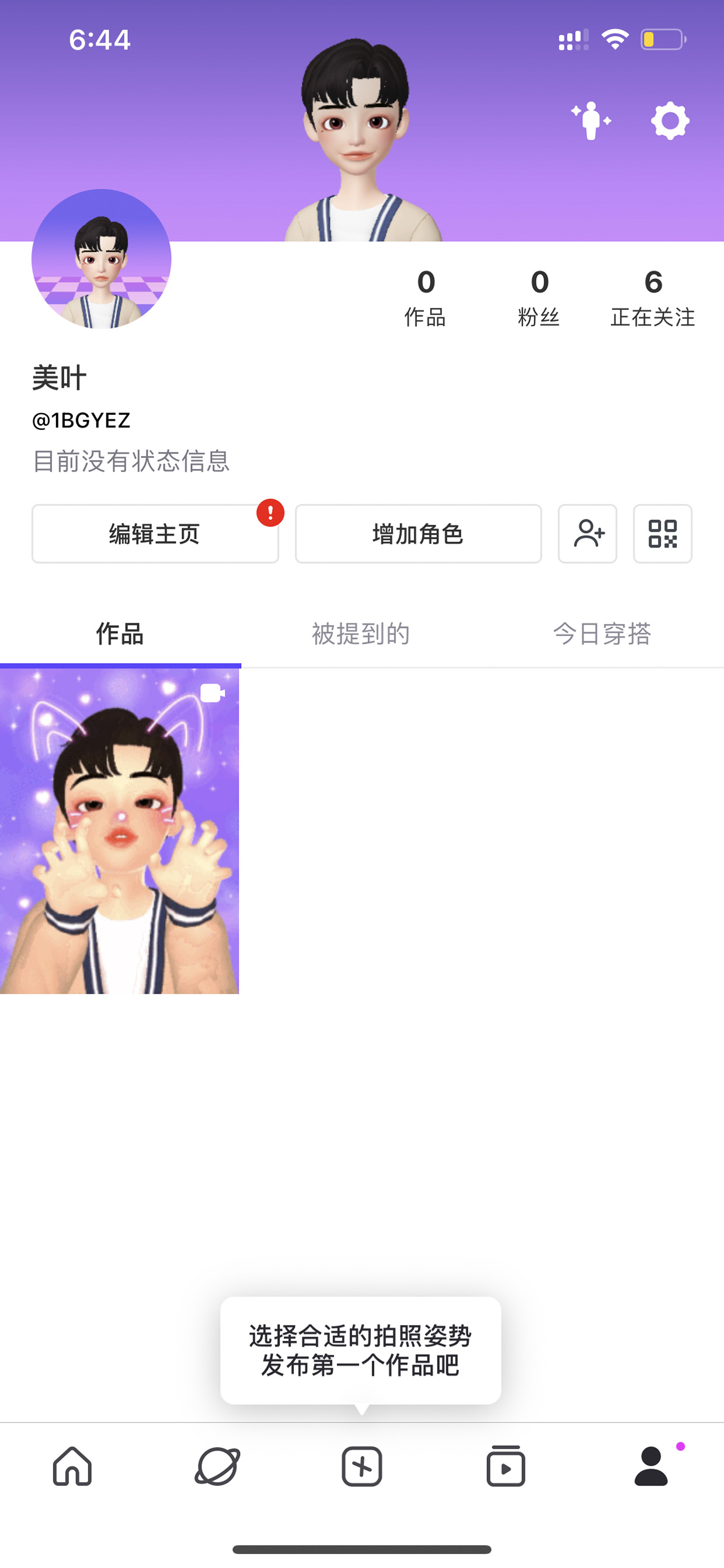The image size is (724, 1568).
Task: Select the 作品 tab
Action: click(120, 634)
